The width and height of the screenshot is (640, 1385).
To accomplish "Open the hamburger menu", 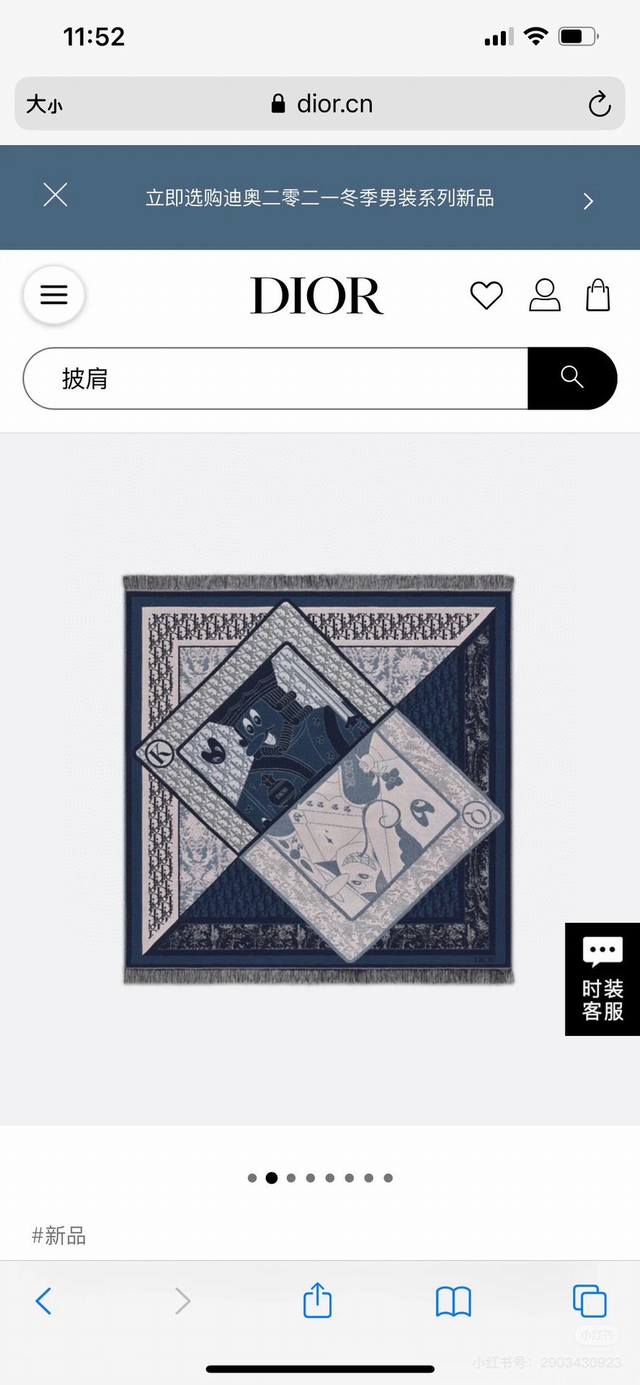I will (54, 295).
